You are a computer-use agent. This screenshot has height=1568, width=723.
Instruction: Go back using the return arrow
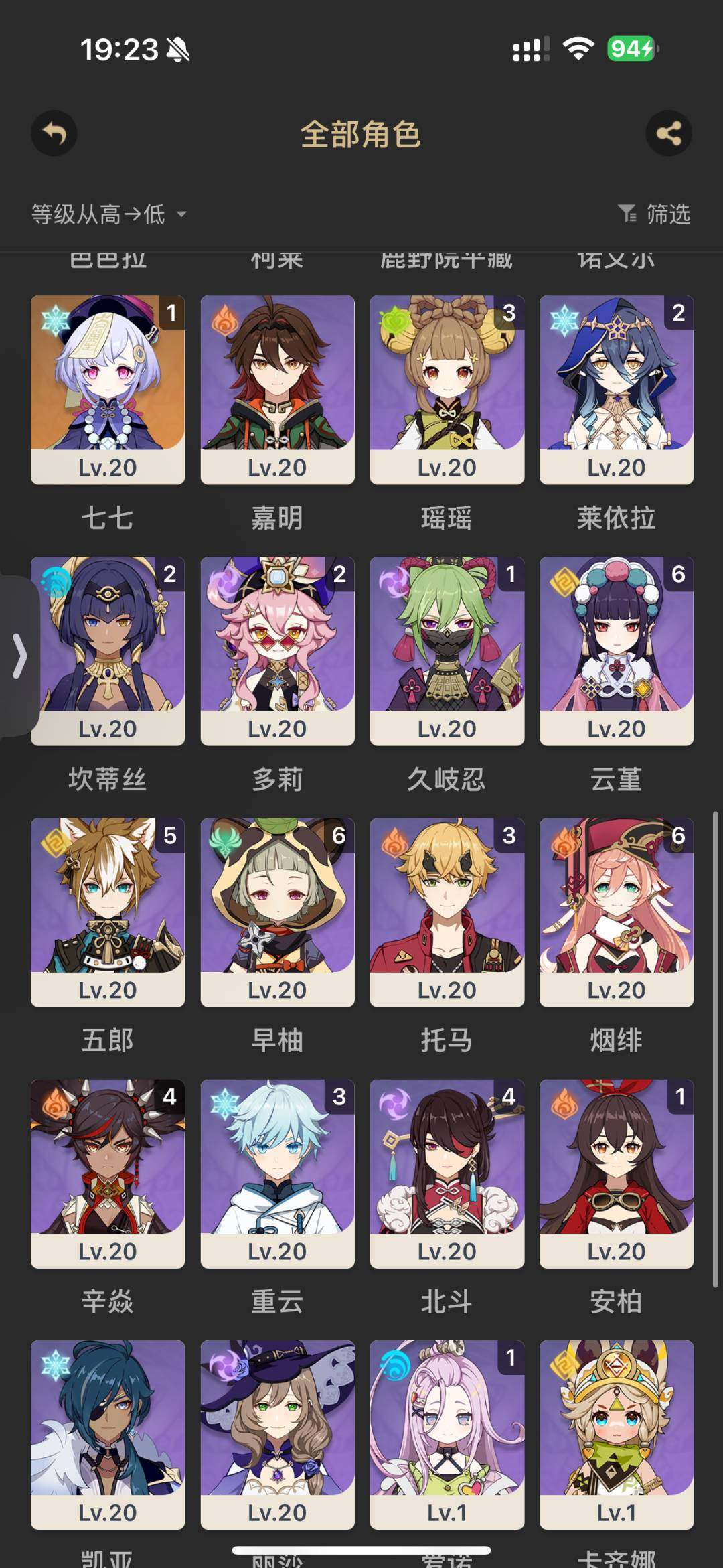[x=54, y=133]
